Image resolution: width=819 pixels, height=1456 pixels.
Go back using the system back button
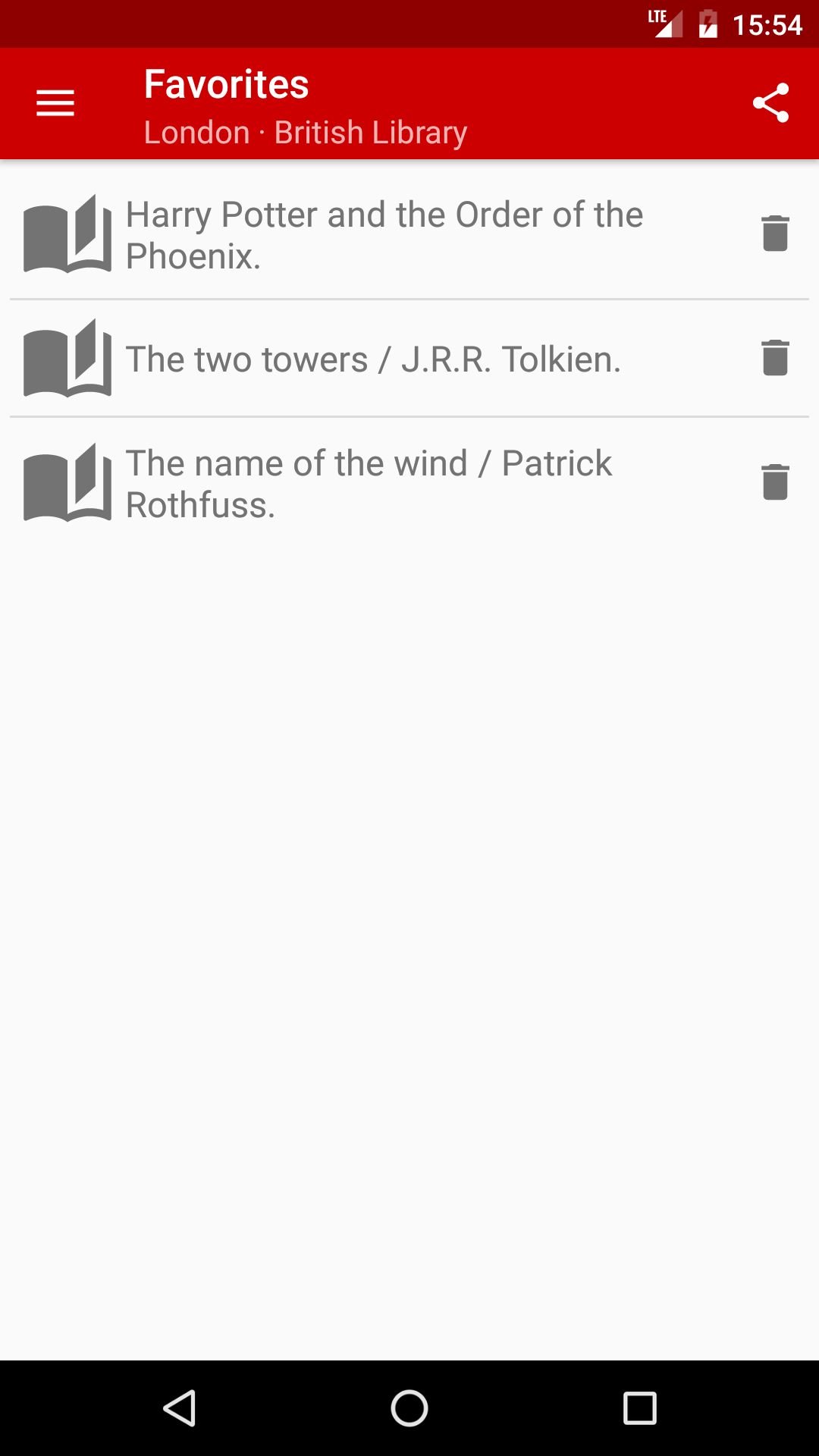coord(180,1408)
